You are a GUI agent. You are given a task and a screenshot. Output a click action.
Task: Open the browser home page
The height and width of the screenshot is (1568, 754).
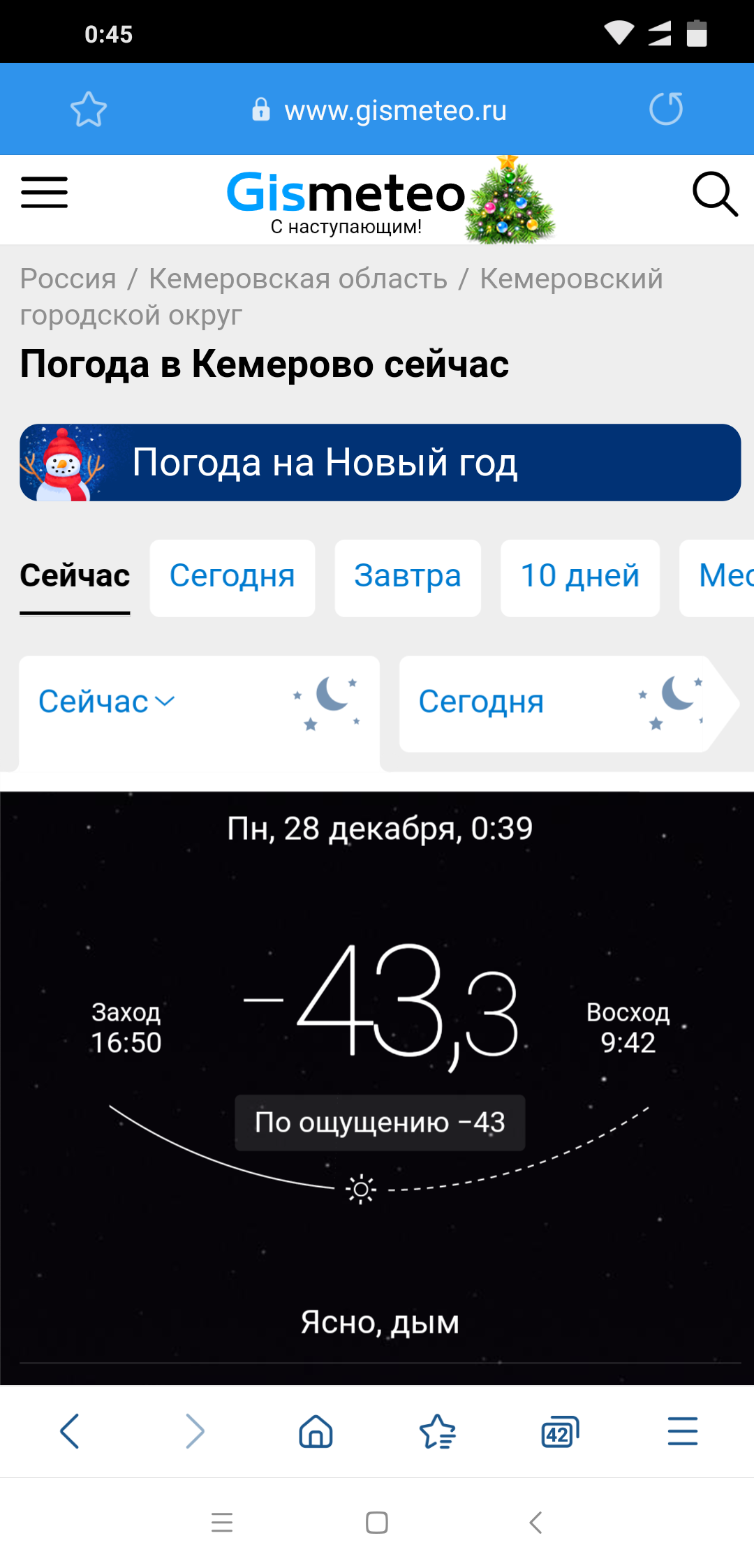pyautogui.click(x=316, y=1431)
